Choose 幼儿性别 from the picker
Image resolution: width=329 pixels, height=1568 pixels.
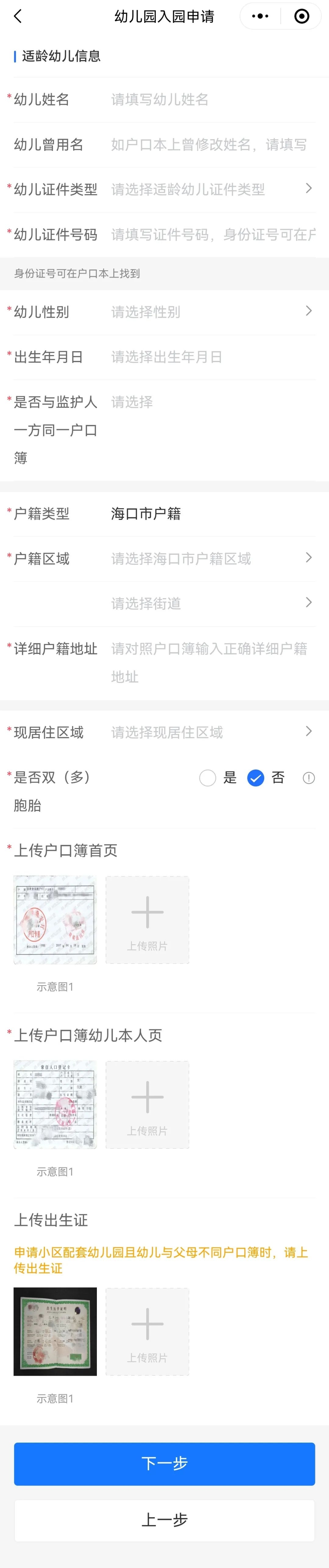click(x=212, y=312)
